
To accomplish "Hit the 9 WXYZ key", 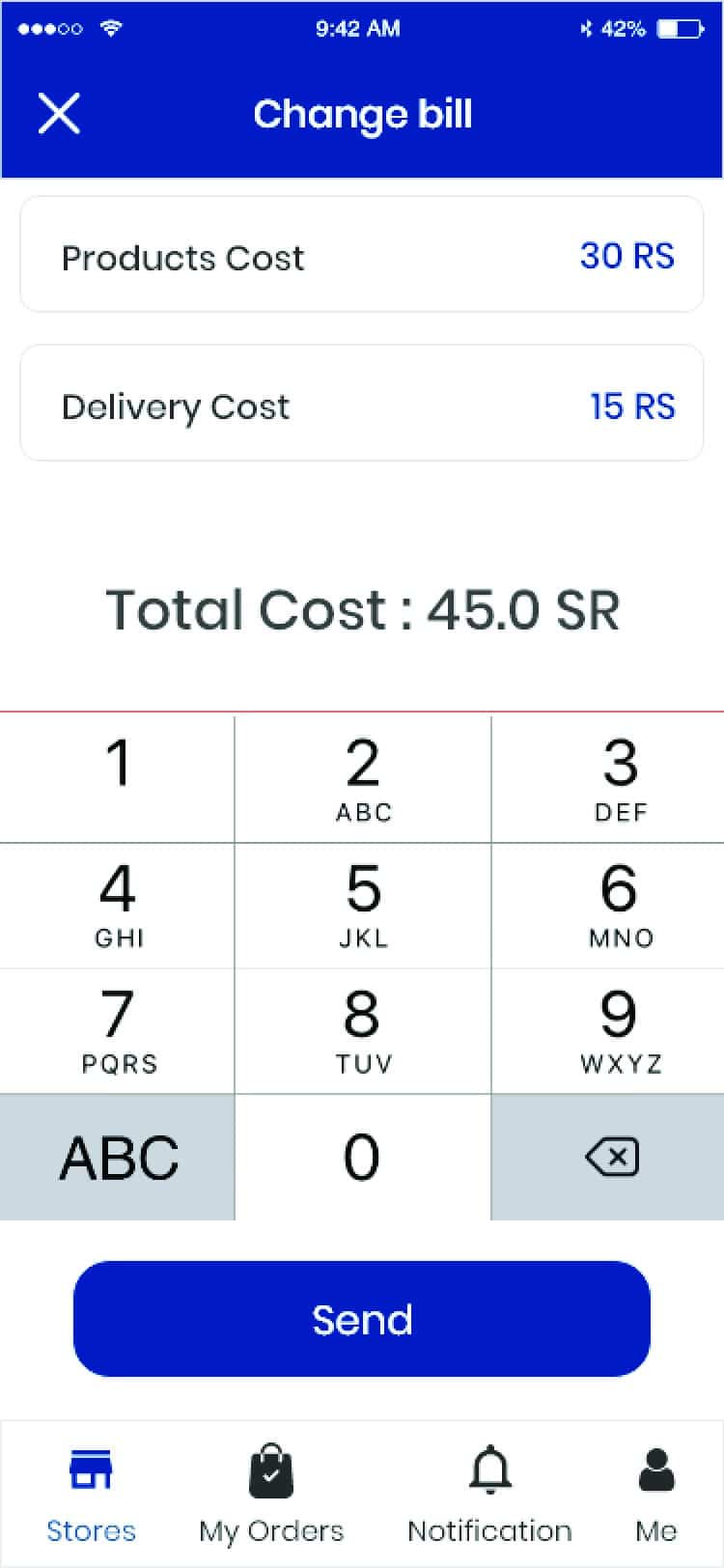I will pyautogui.click(x=620, y=1031).
